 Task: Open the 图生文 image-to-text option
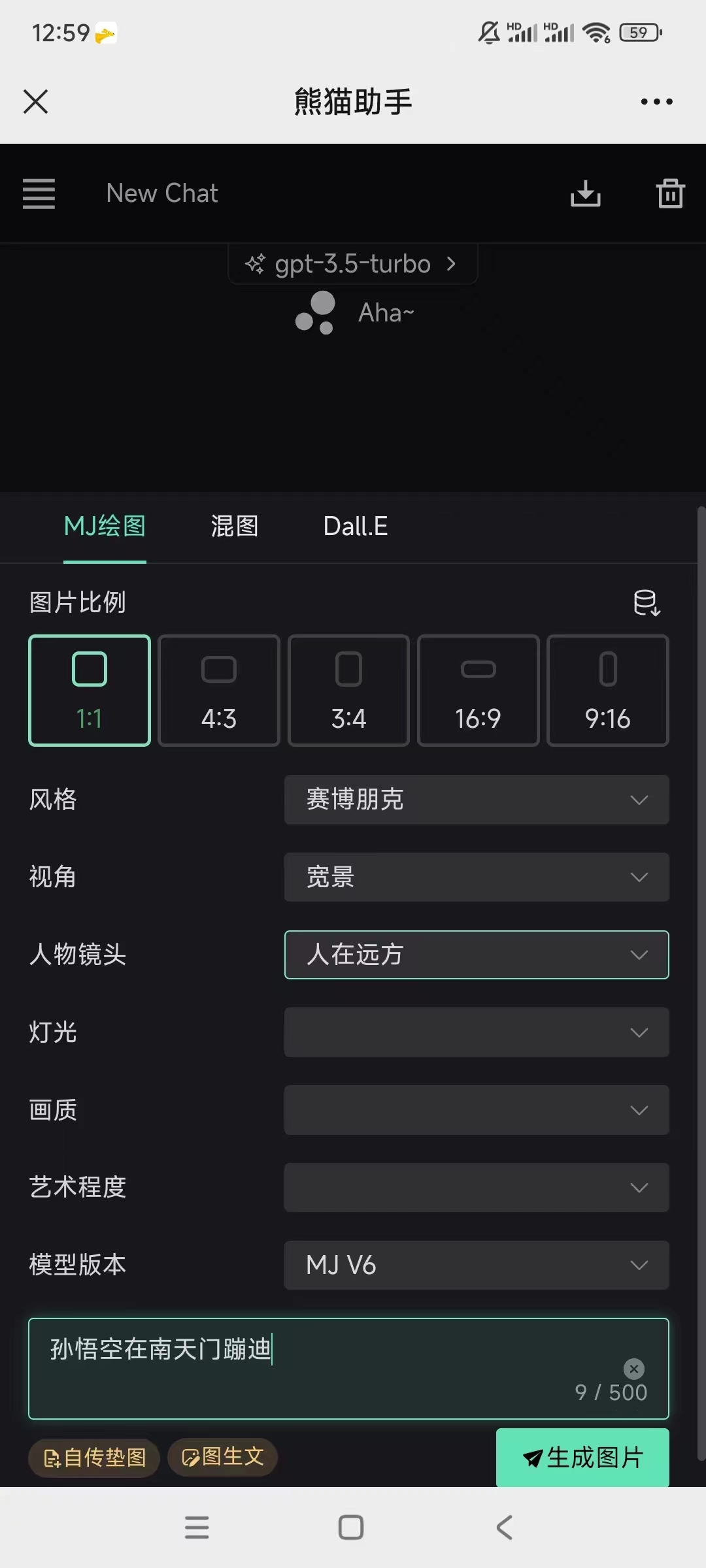(223, 1457)
